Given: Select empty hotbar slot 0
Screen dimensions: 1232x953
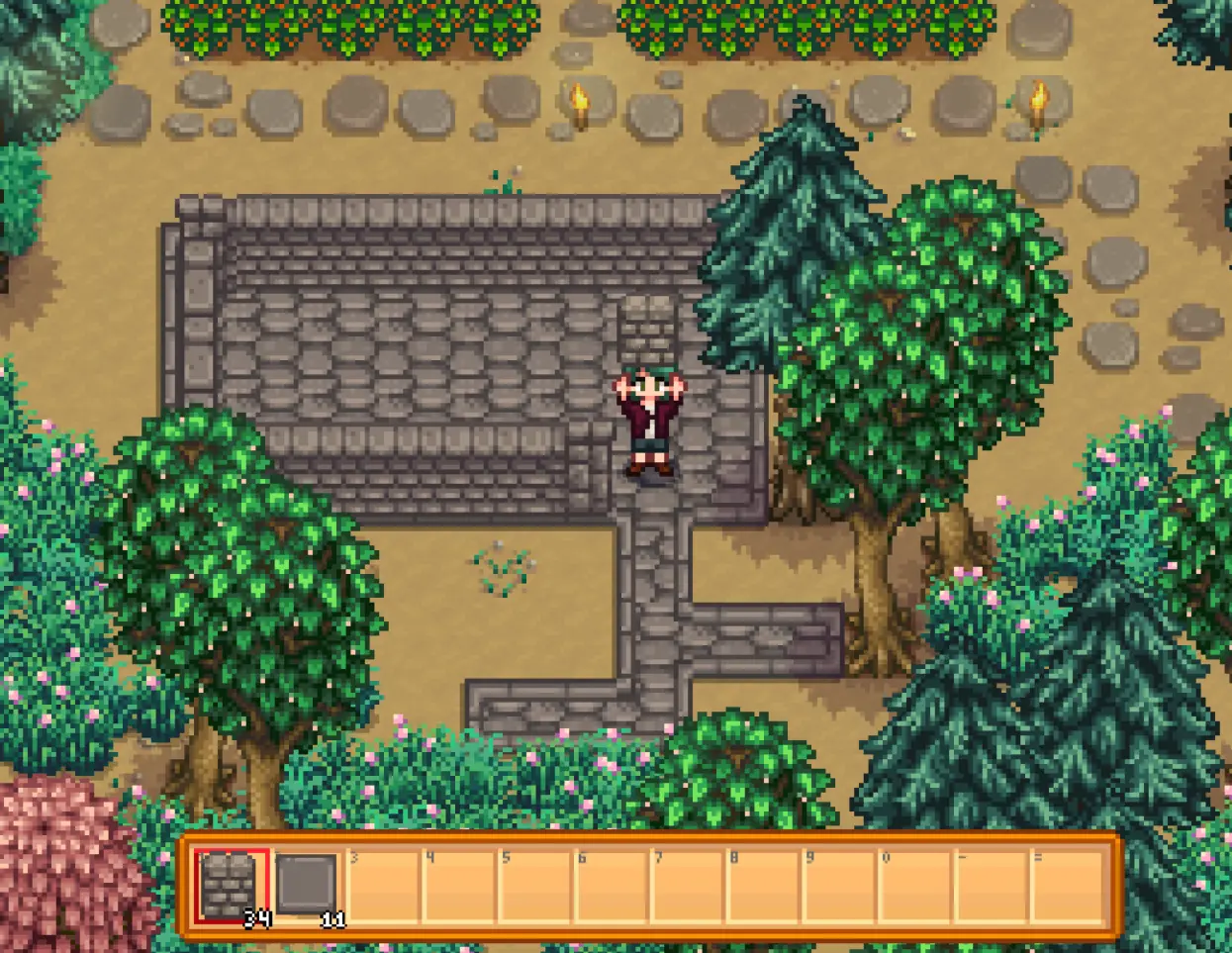Looking at the screenshot, I should [916, 886].
